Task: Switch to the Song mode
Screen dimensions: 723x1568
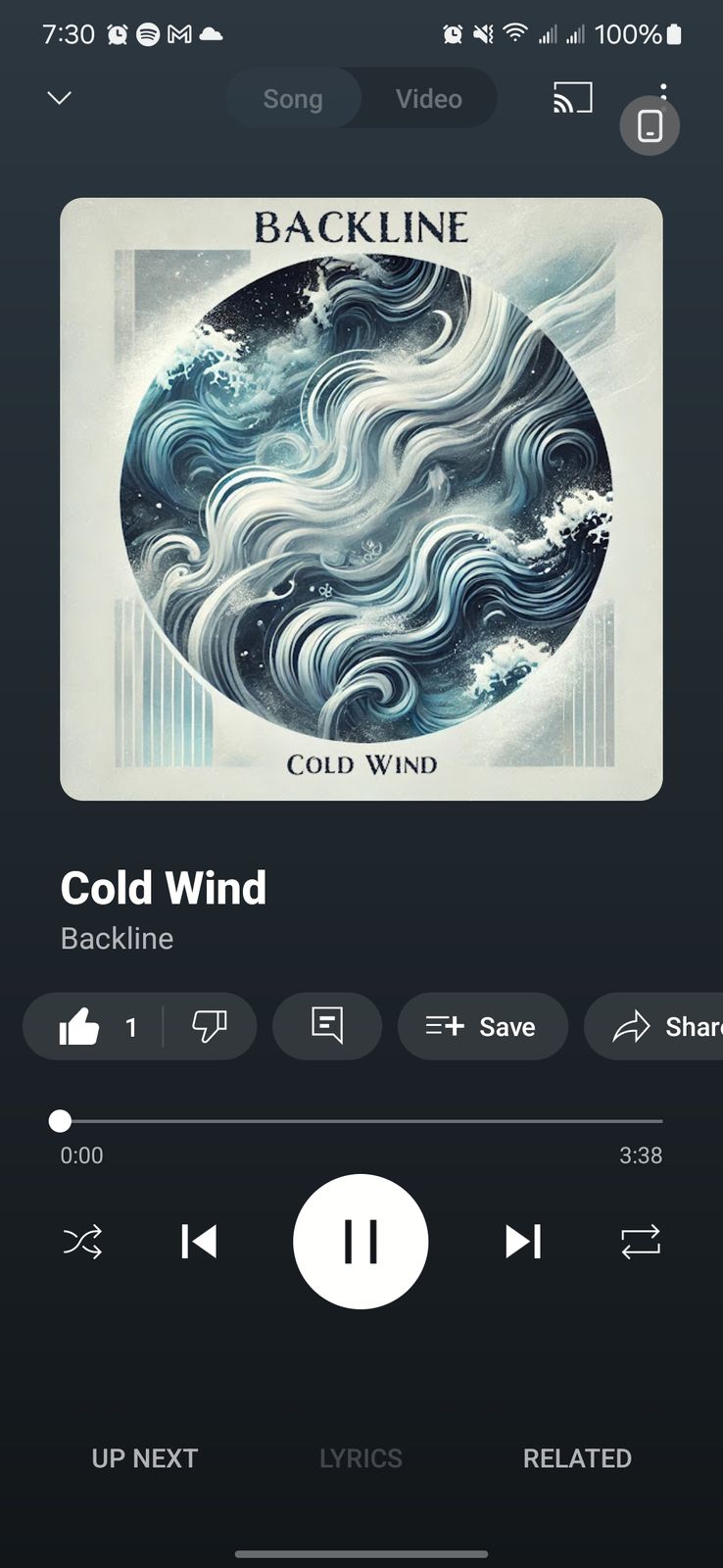Action: [x=293, y=98]
